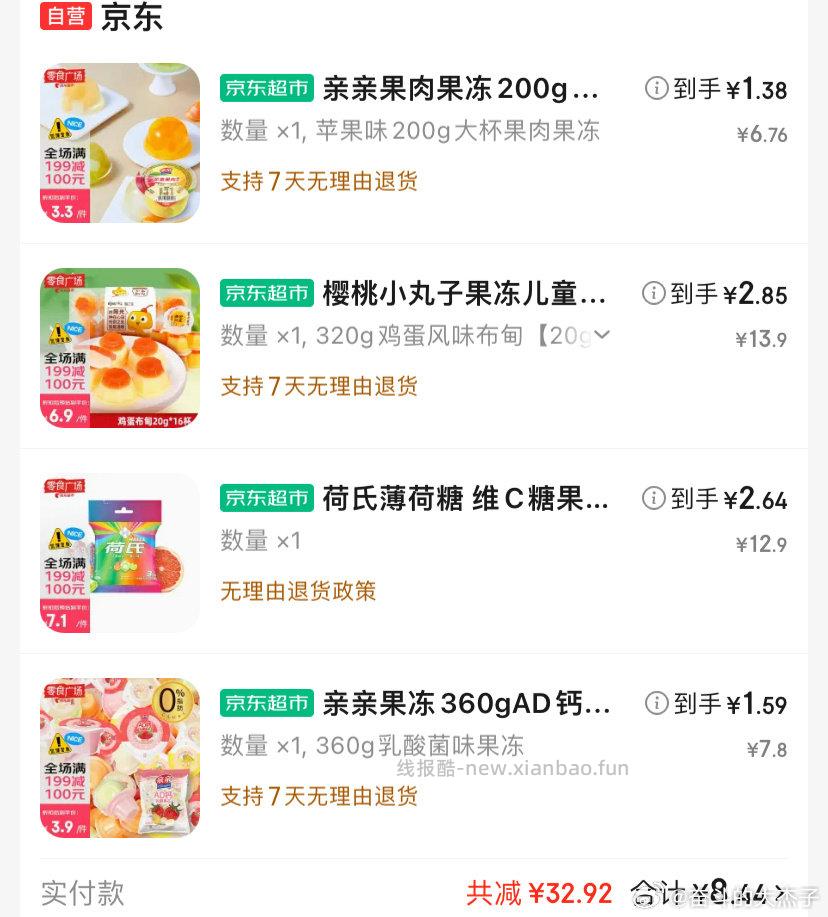Image resolution: width=828 pixels, height=917 pixels.
Task: Click the red 自营 badge icon
Action: (x=64, y=17)
